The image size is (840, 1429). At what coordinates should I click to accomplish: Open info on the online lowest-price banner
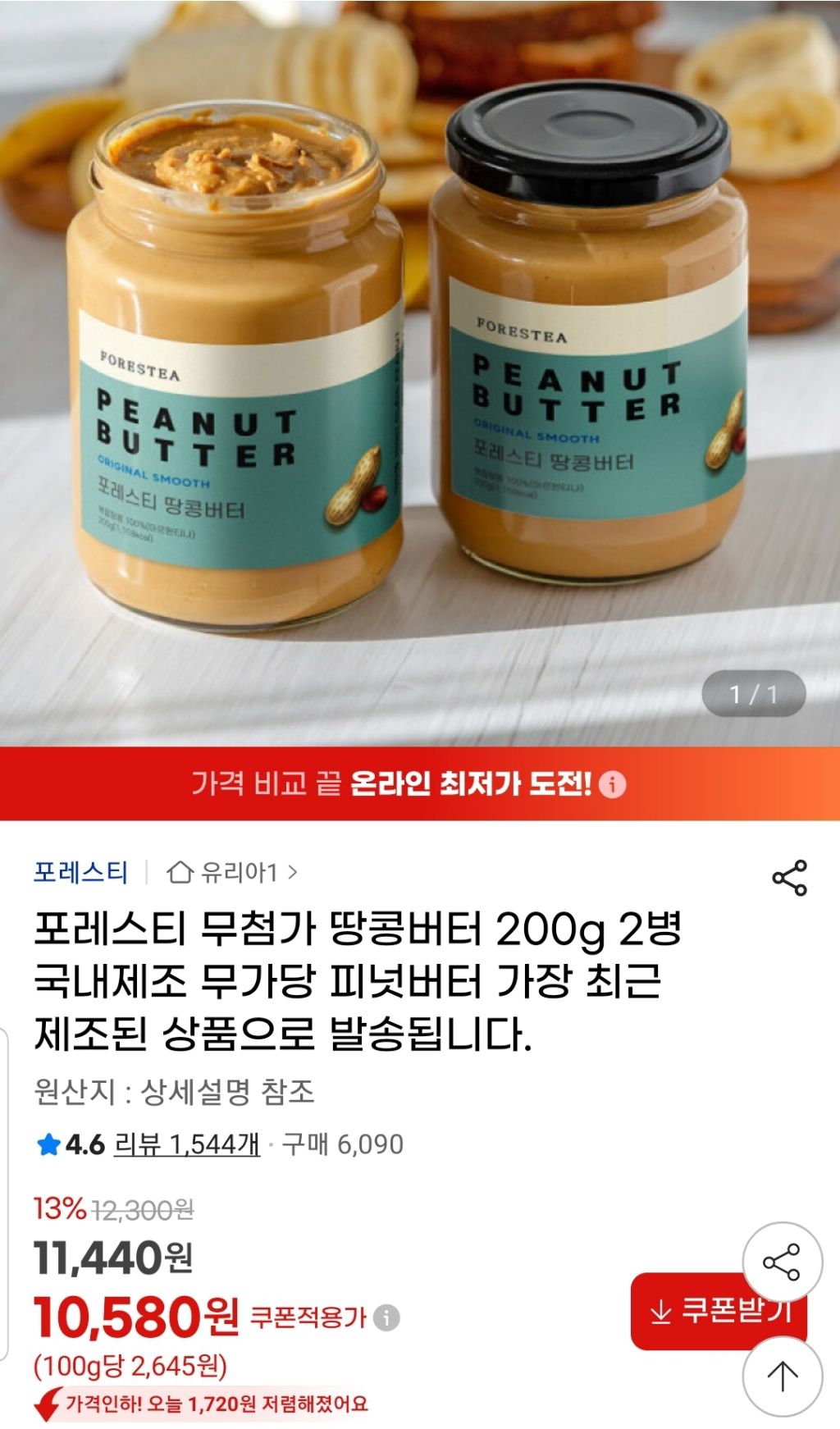(x=612, y=784)
